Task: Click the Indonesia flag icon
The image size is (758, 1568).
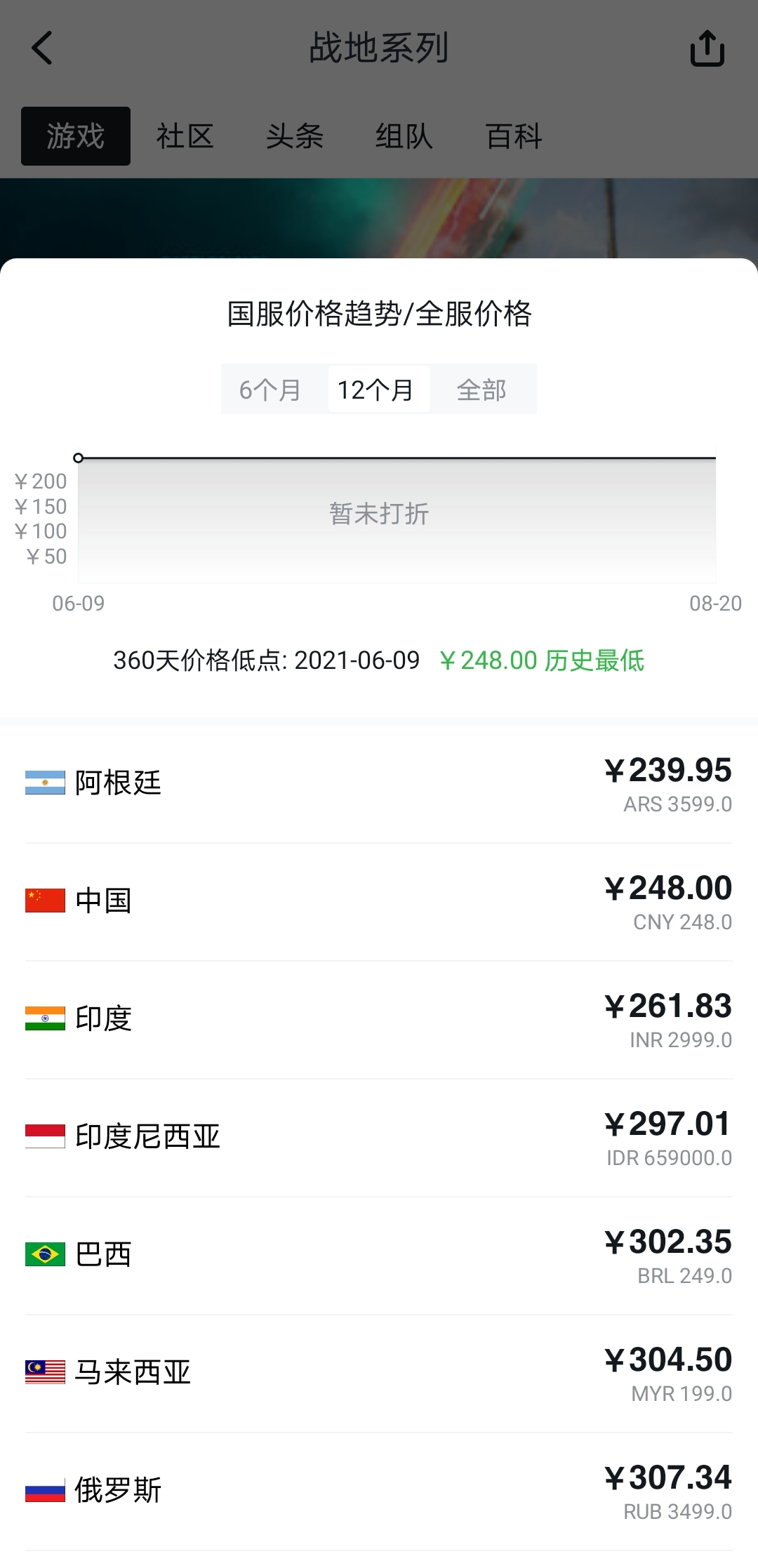Action: tap(44, 1138)
